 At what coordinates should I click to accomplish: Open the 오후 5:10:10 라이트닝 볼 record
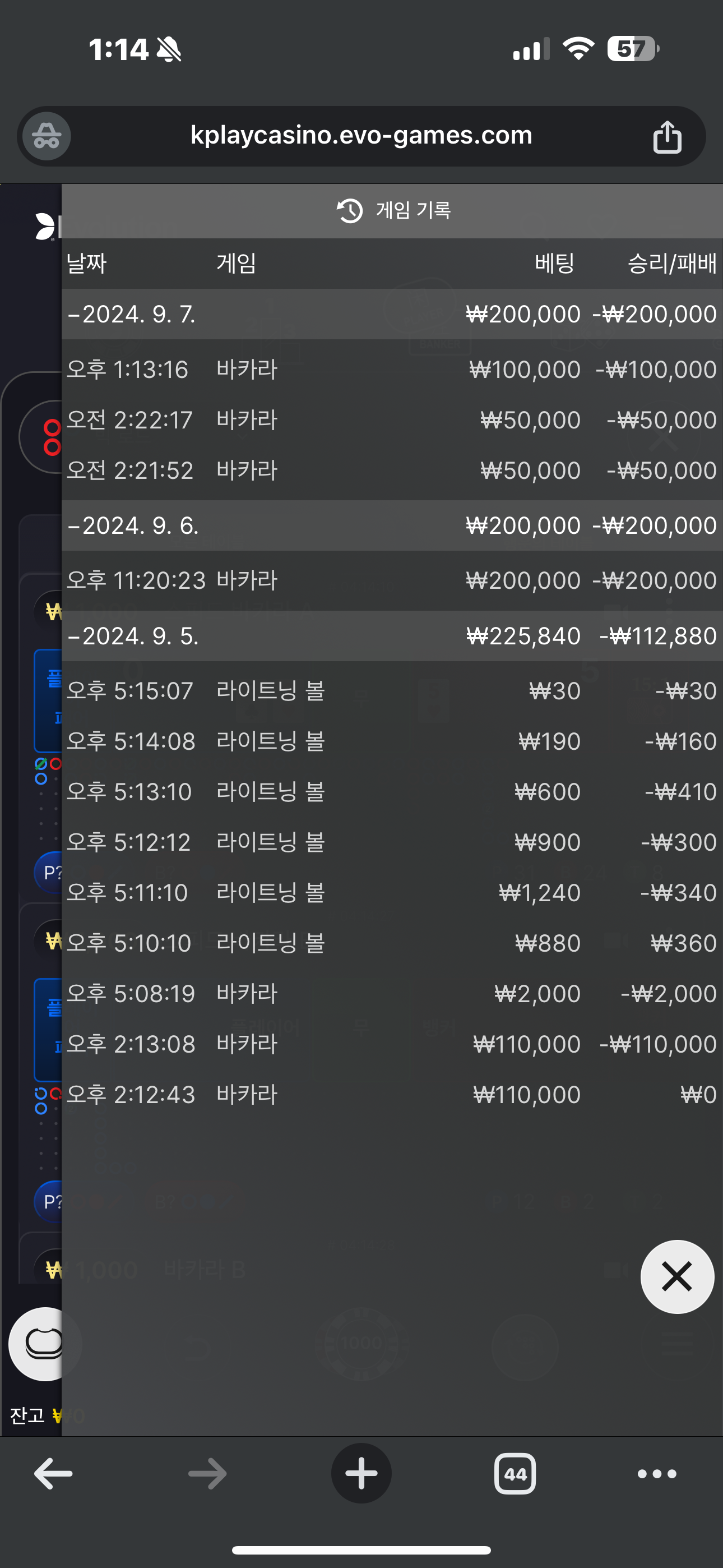point(390,943)
